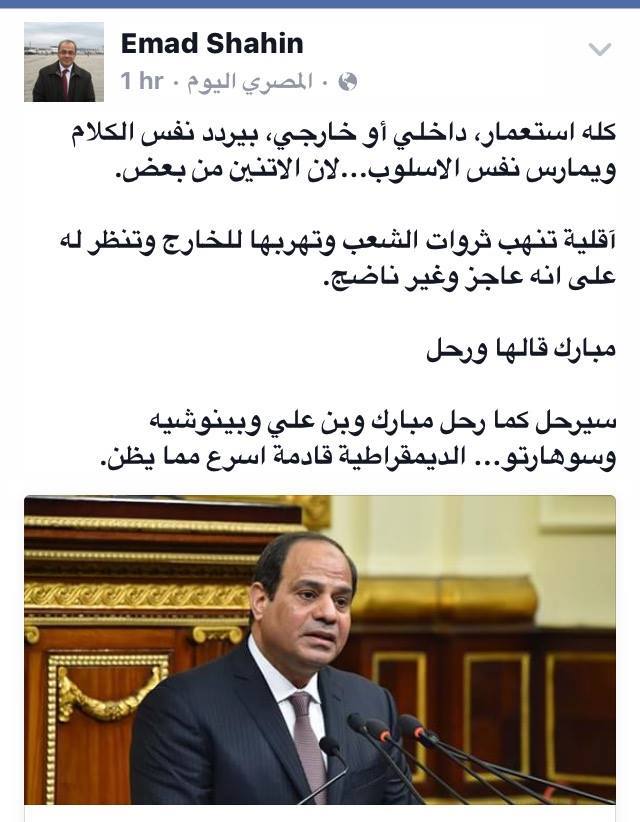
Task: Open the shared article photo card
Action: (x=319, y=650)
